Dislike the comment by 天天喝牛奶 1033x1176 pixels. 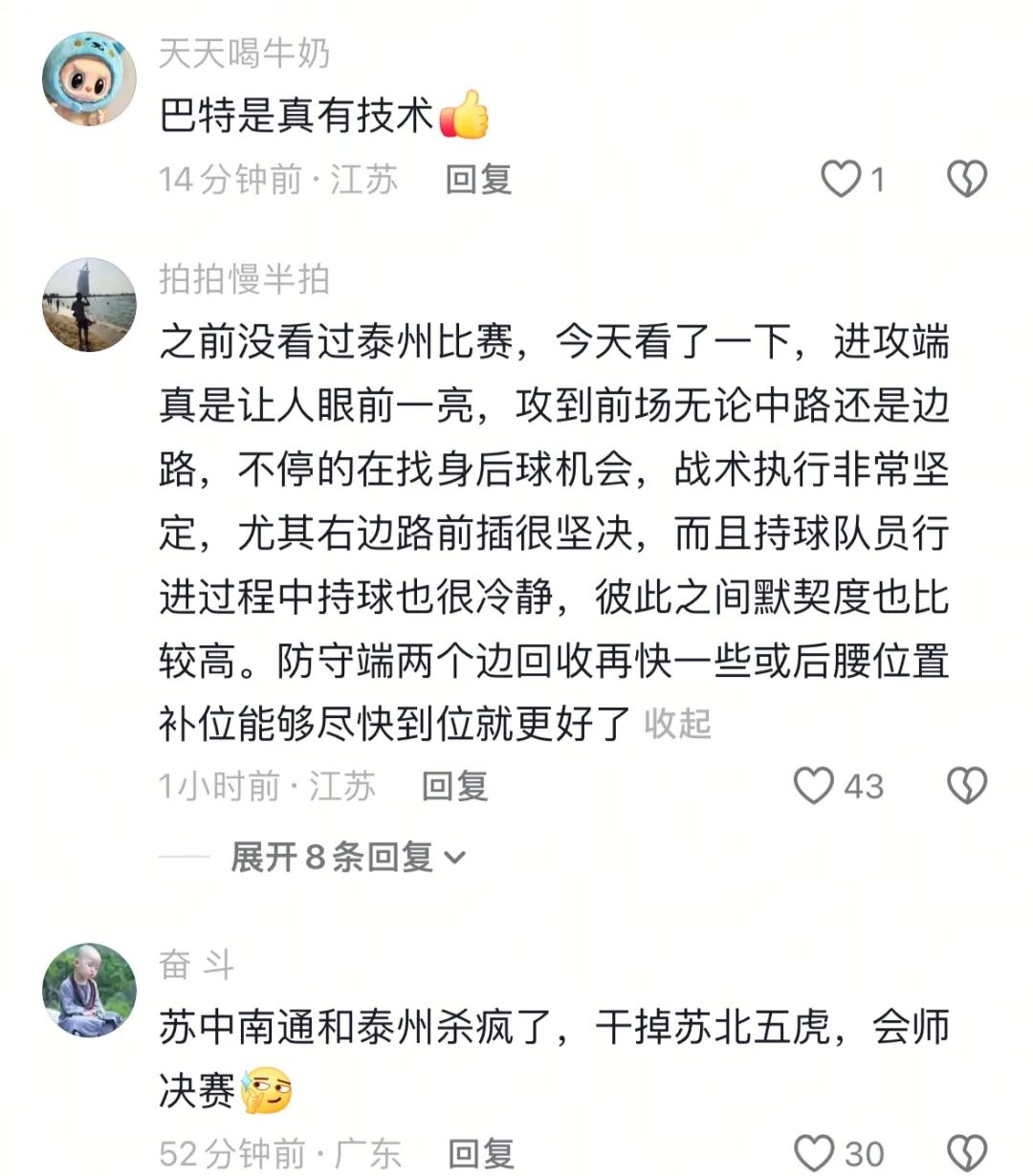[966, 179]
